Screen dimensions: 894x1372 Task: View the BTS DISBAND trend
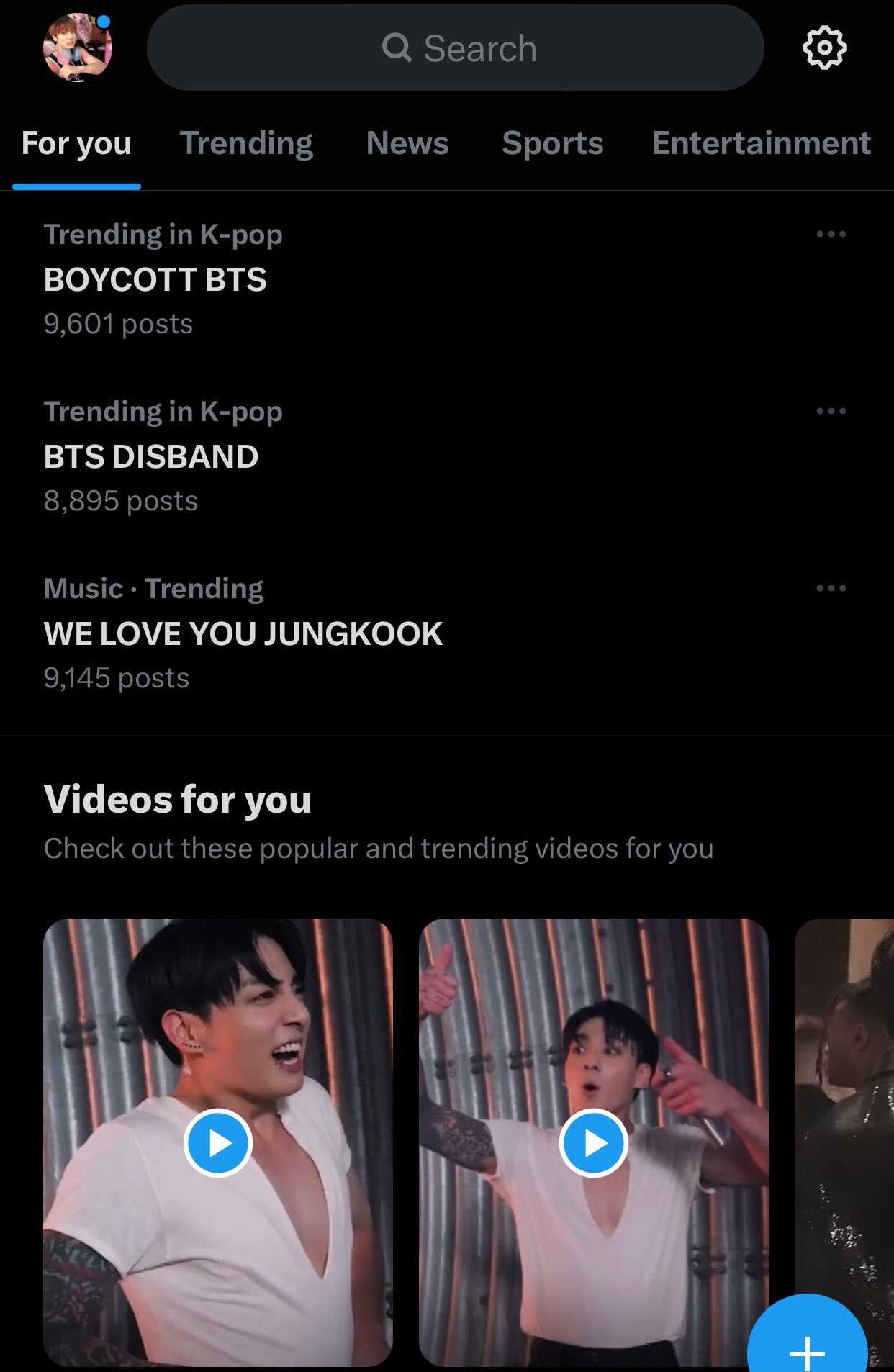click(x=151, y=456)
